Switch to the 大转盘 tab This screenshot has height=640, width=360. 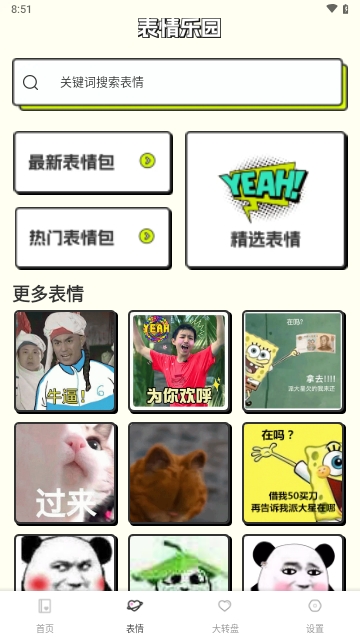tap(225, 615)
